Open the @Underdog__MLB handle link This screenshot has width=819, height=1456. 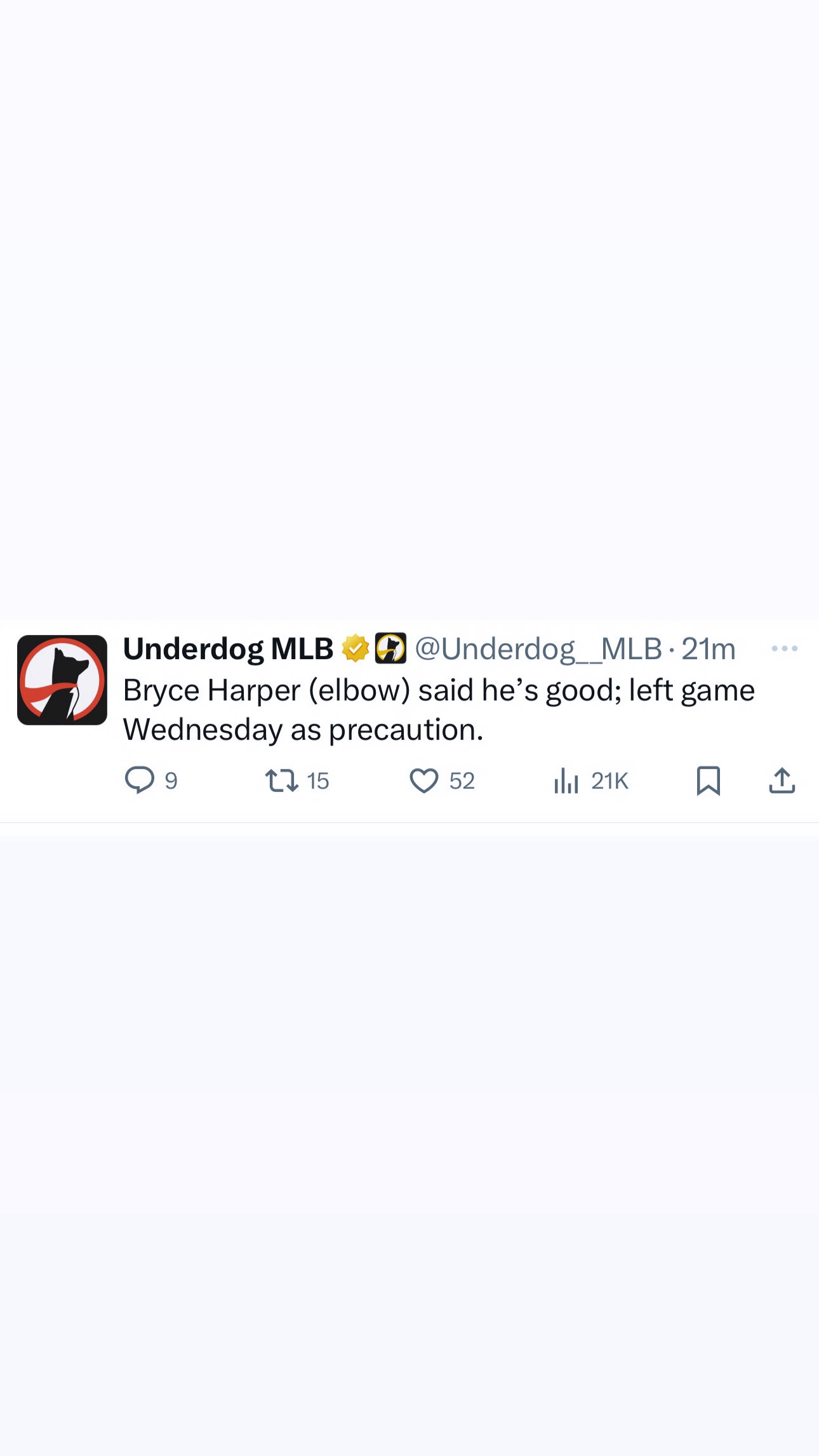pyautogui.click(x=538, y=649)
